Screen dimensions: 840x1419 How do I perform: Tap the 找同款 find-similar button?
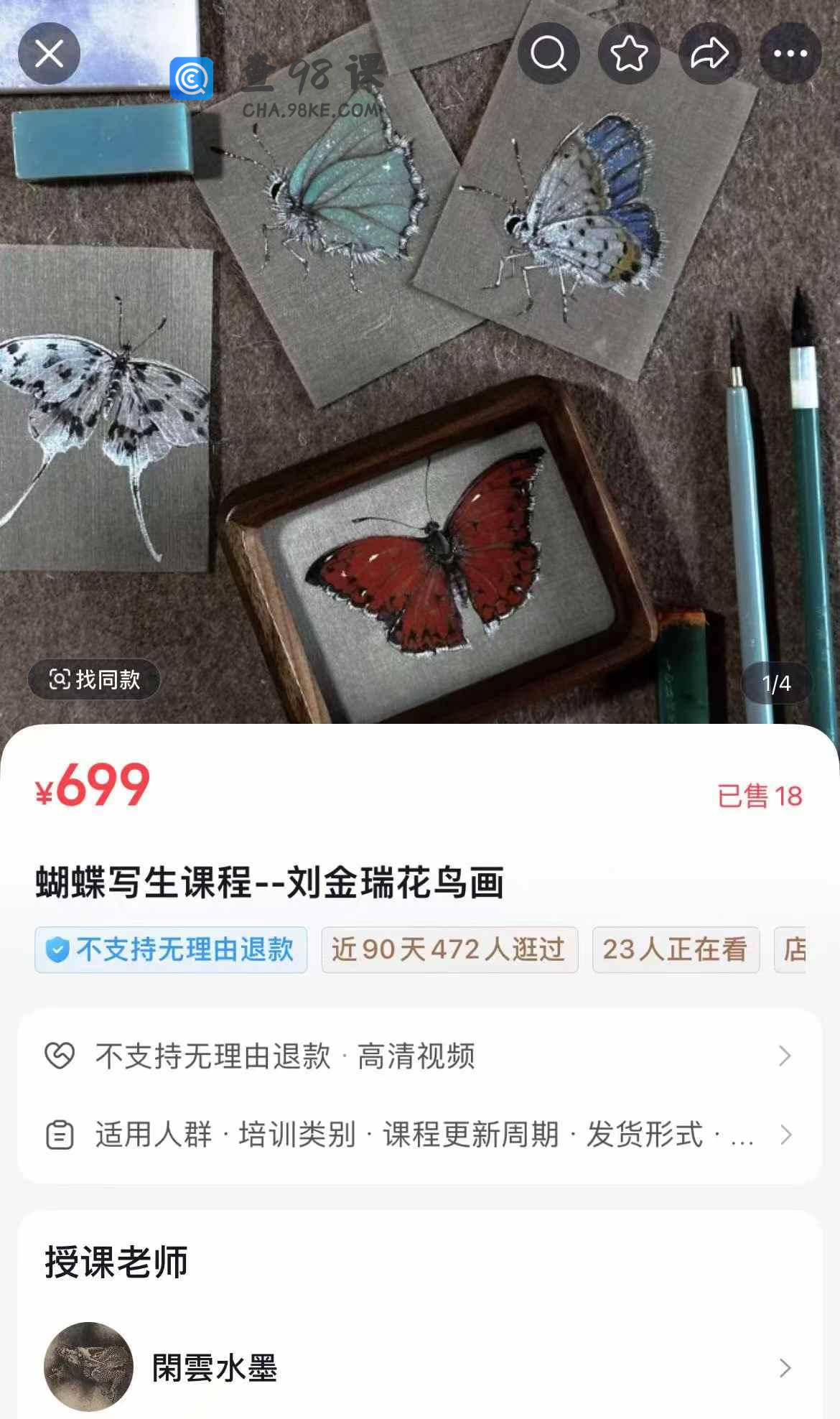point(94,679)
